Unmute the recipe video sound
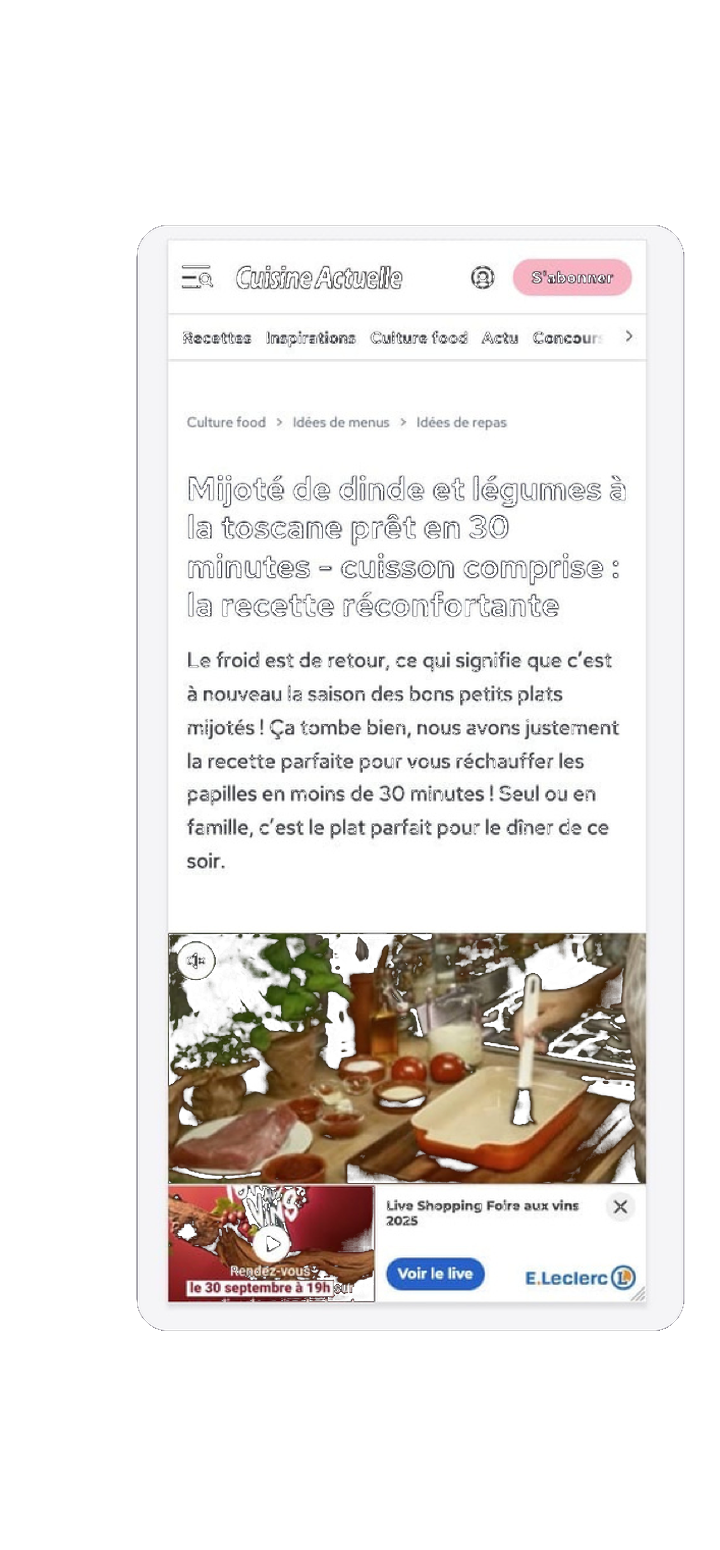 (196, 959)
